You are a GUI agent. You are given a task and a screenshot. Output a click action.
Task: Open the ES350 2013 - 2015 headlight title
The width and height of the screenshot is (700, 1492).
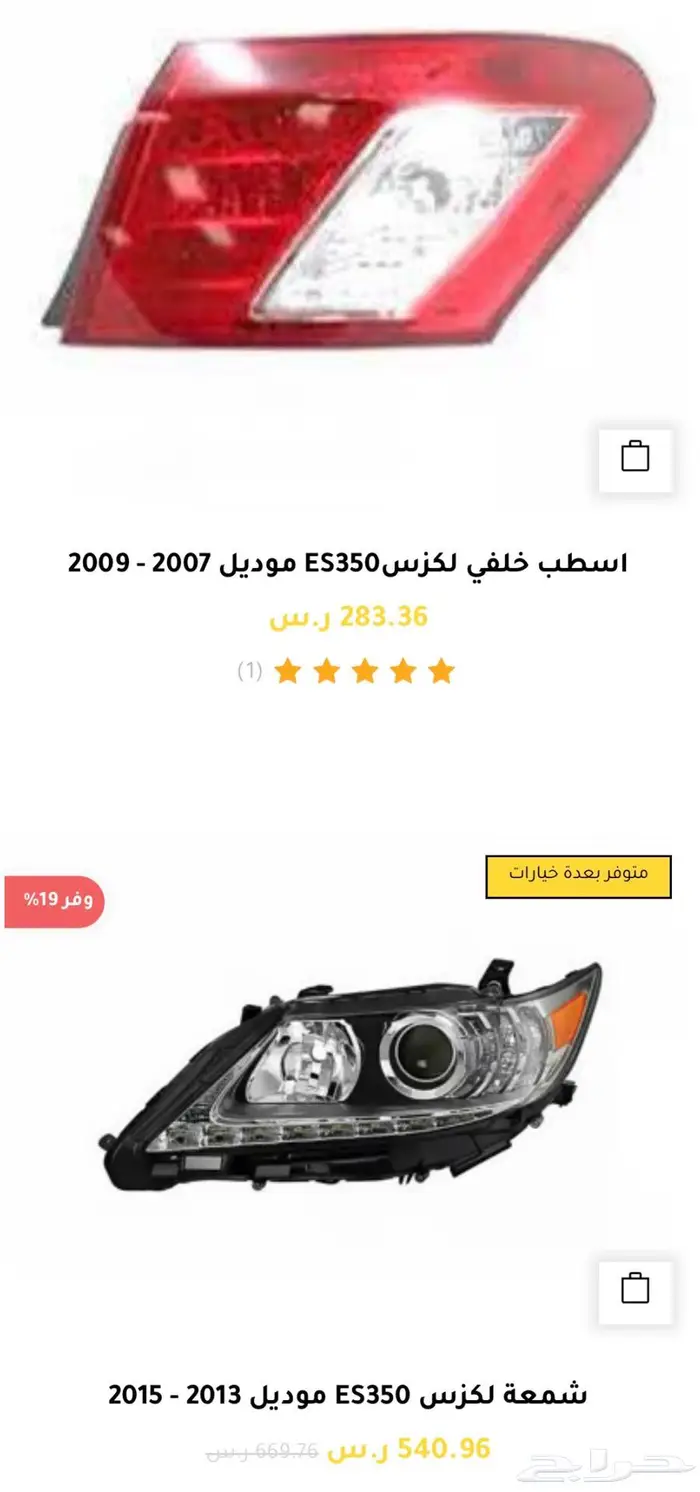pos(348,1395)
